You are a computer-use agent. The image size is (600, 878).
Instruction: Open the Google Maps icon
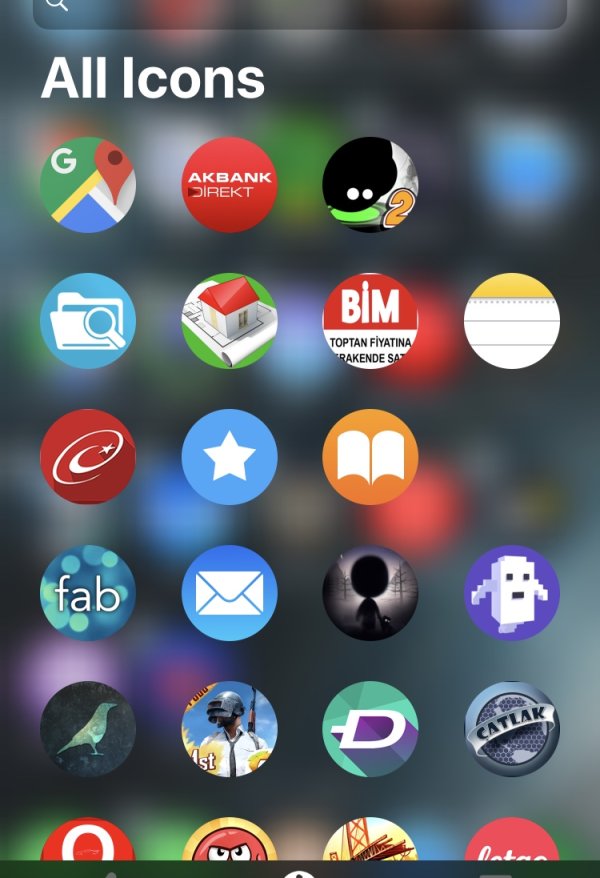[x=88, y=185]
